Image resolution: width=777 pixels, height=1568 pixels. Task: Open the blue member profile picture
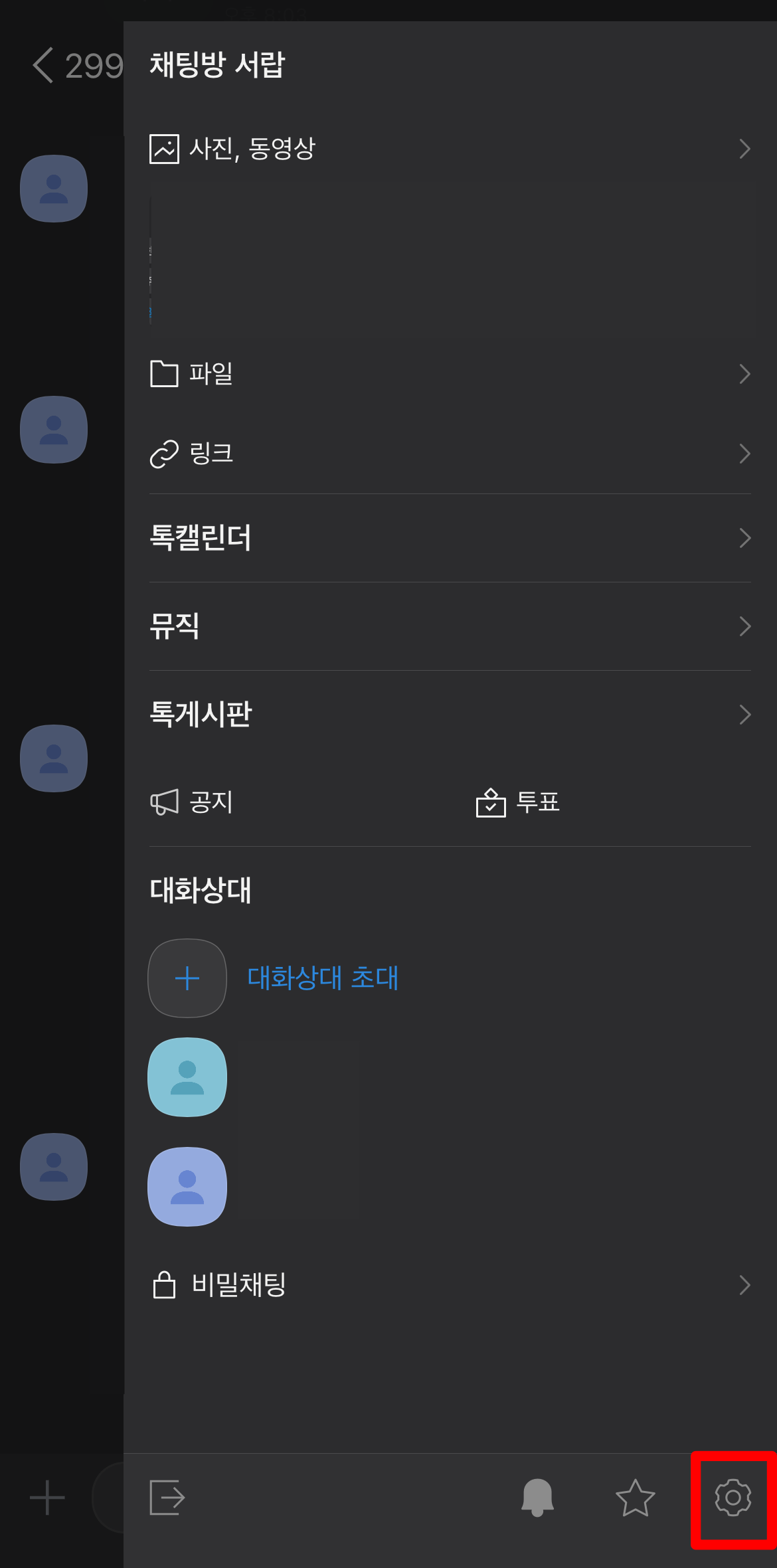click(187, 1186)
